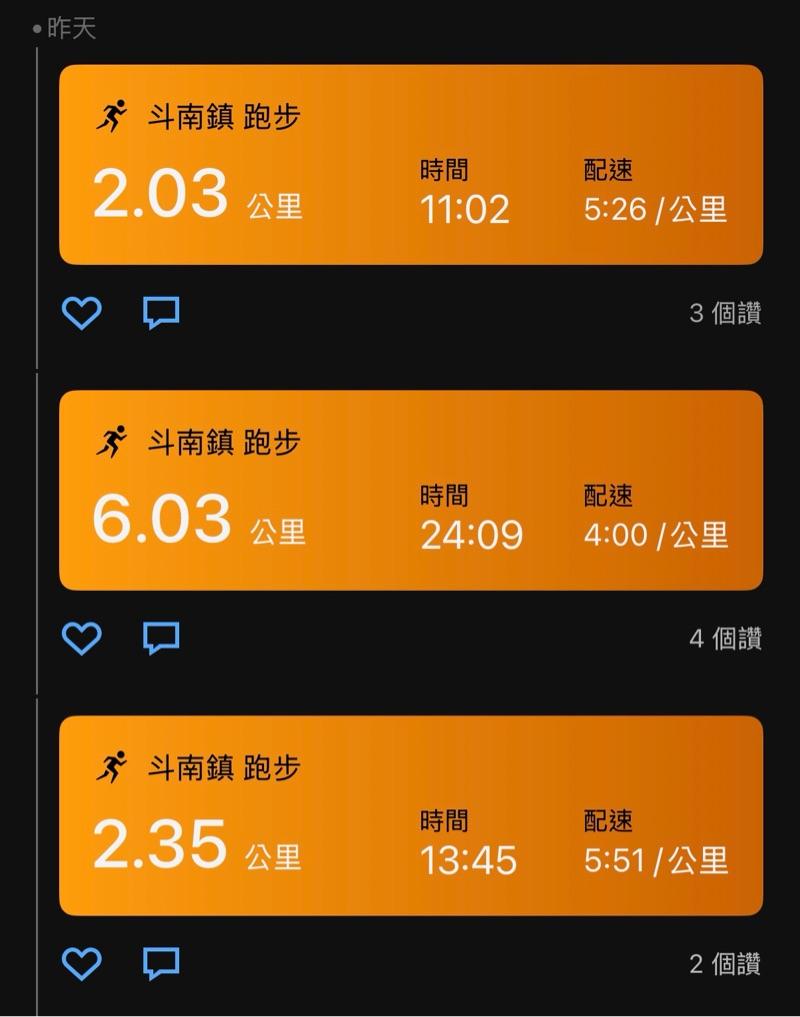Like the 2.03 公里 run
This screenshot has height=1017, width=800.
(x=82, y=314)
